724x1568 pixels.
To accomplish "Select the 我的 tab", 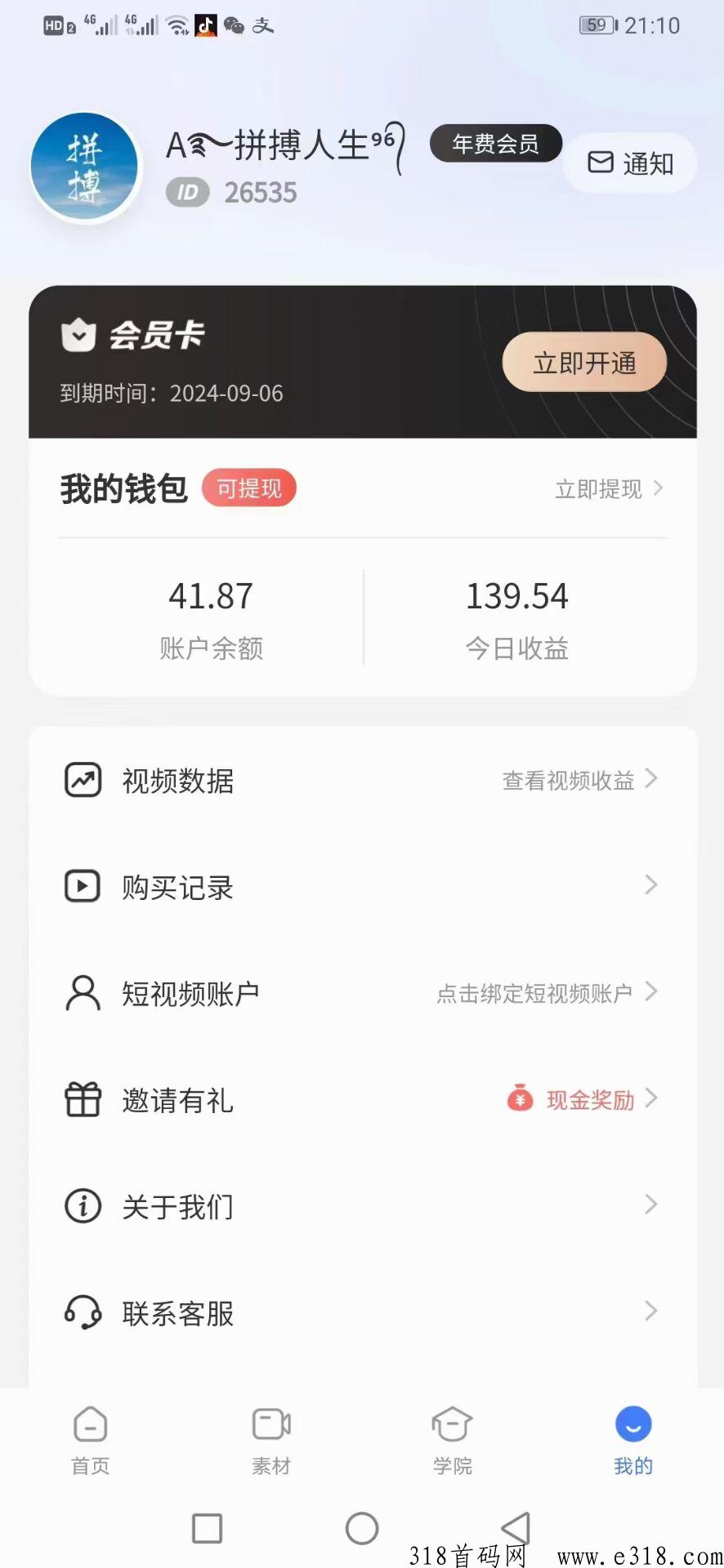I will (633, 1441).
